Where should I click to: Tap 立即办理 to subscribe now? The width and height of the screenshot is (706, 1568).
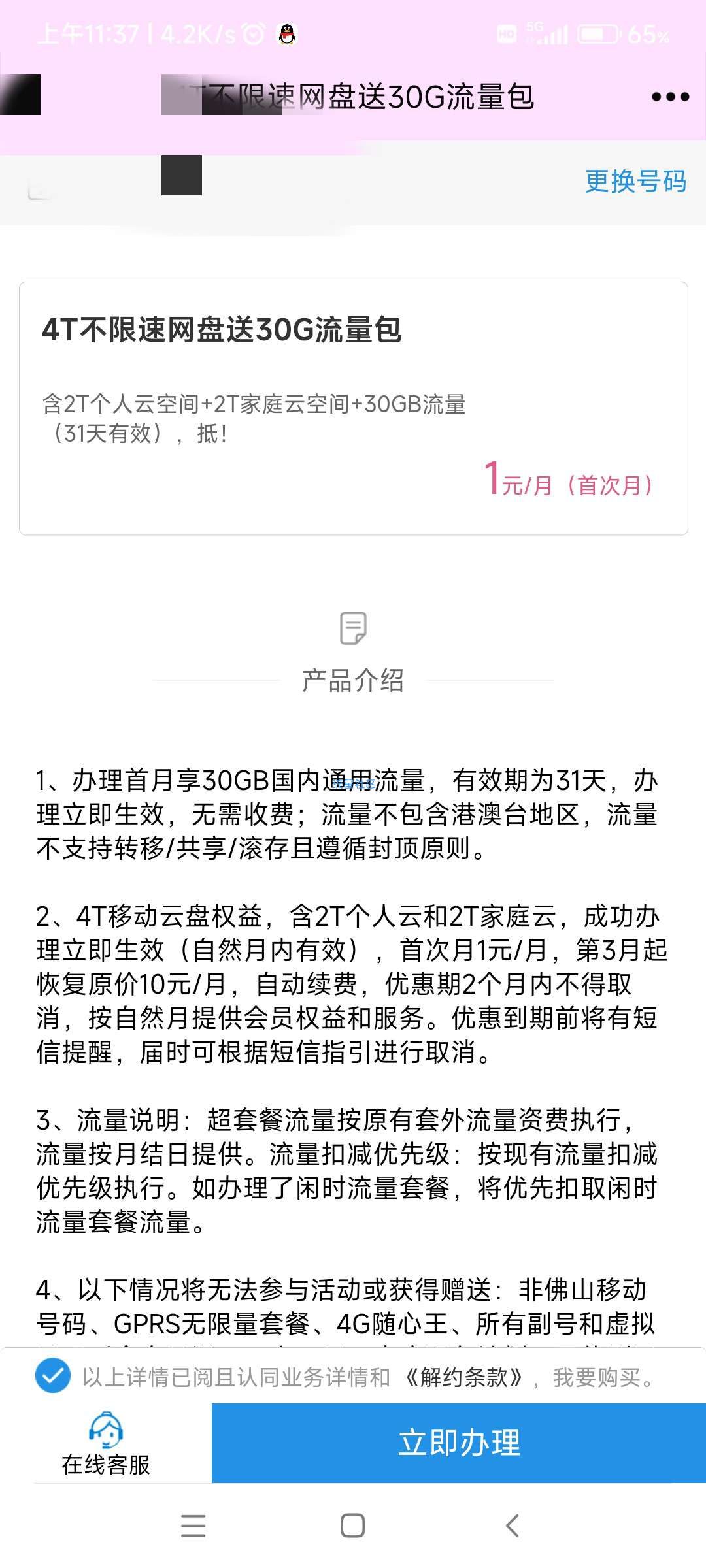(x=459, y=1443)
